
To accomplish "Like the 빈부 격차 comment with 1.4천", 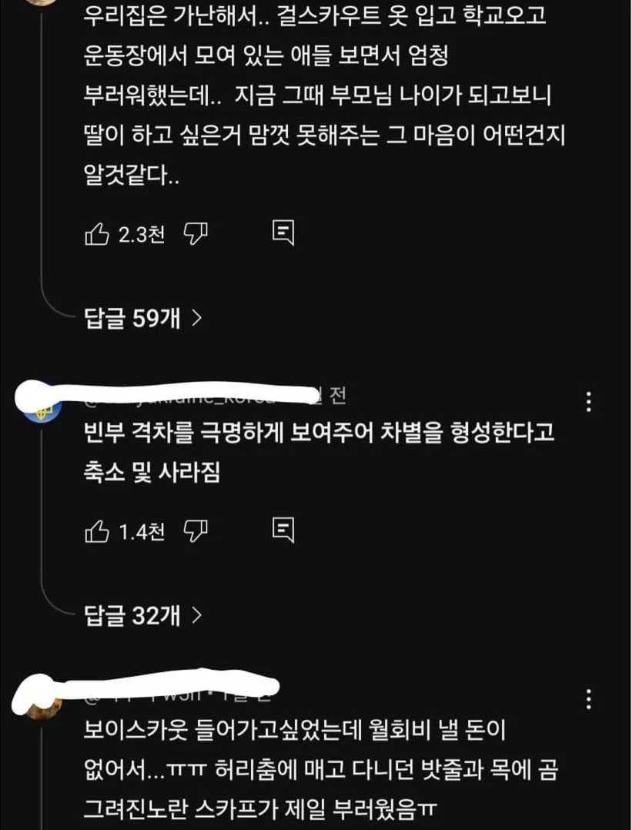I will [97, 531].
